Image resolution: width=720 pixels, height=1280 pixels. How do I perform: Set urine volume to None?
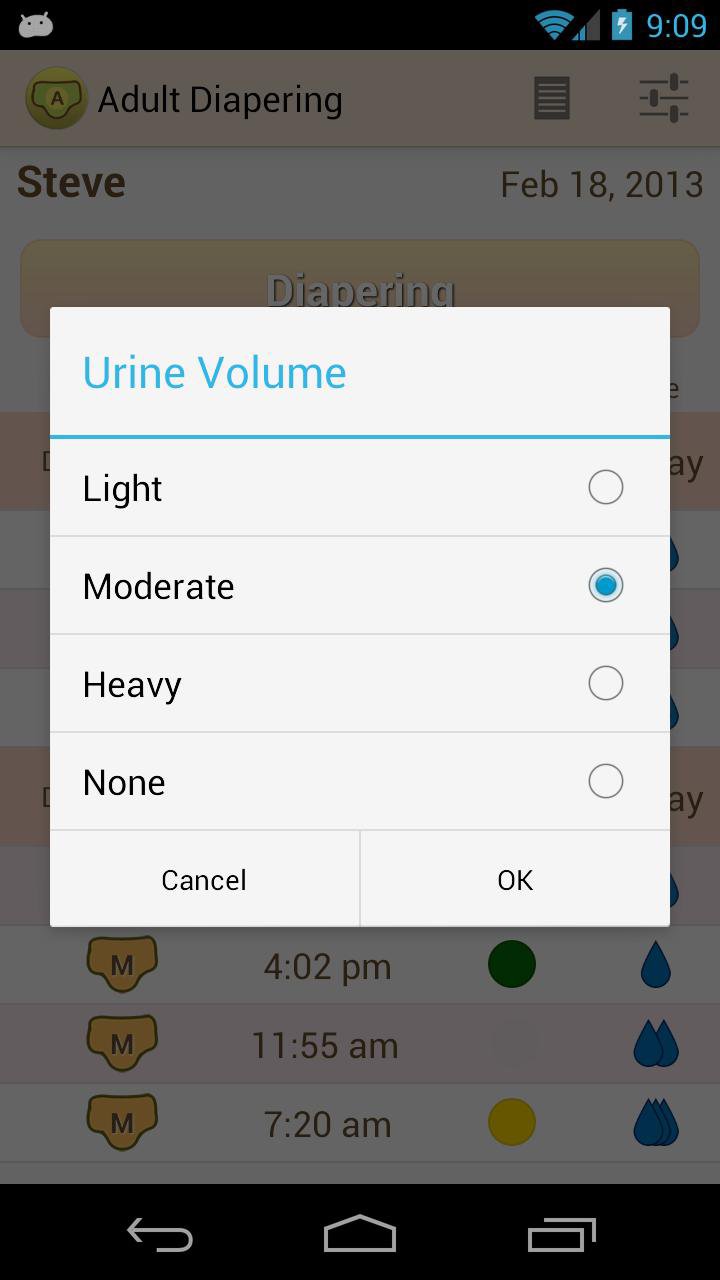[360, 782]
